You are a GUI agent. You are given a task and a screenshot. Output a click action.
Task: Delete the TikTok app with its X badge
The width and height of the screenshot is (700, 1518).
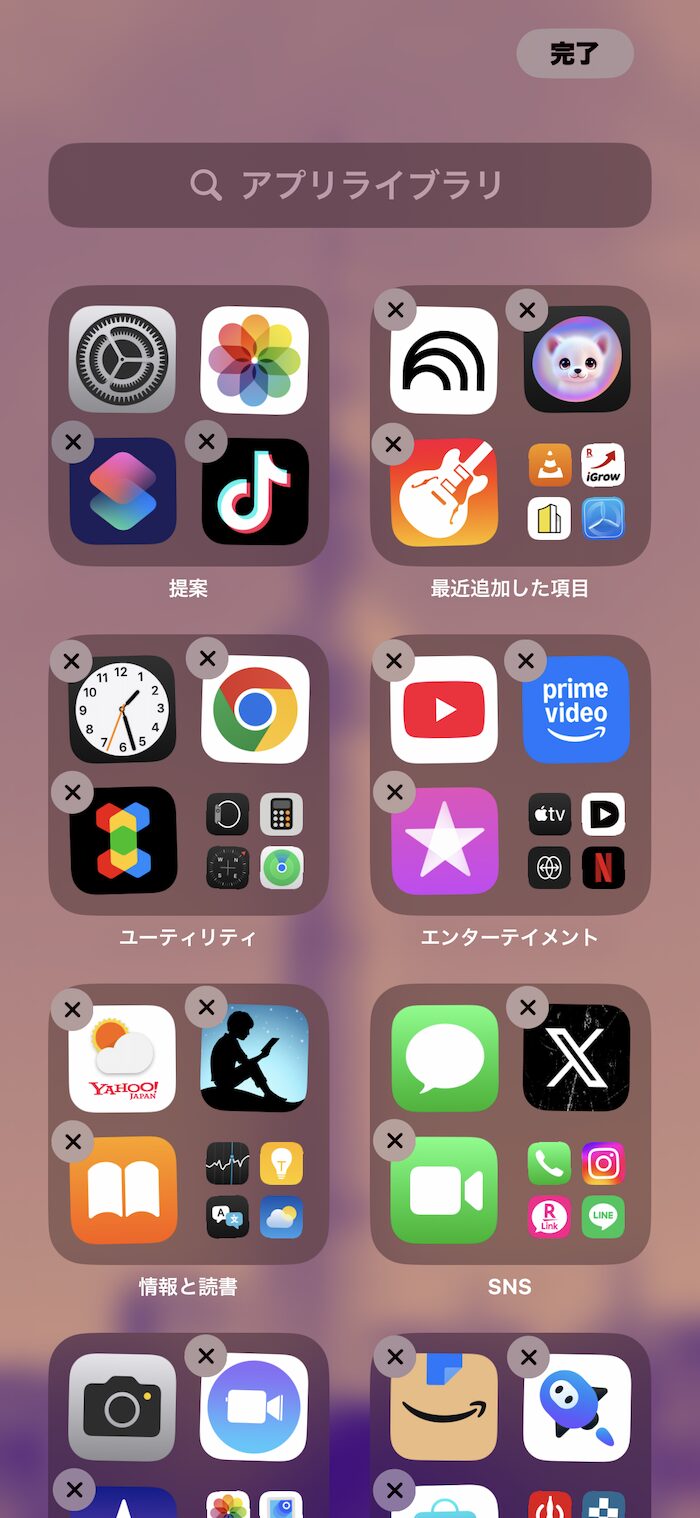[206, 442]
